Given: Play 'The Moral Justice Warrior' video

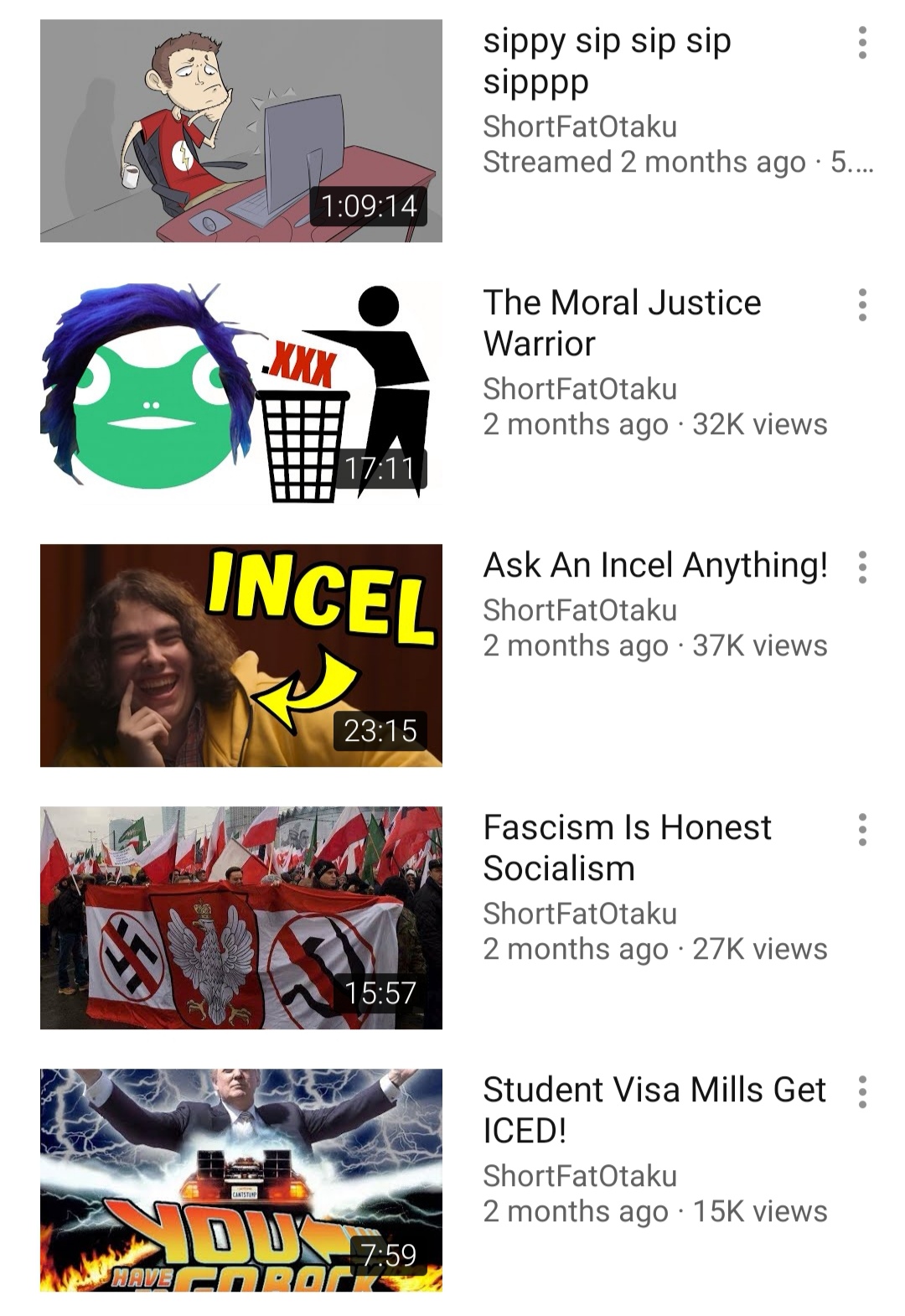Looking at the screenshot, I should click(241, 392).
